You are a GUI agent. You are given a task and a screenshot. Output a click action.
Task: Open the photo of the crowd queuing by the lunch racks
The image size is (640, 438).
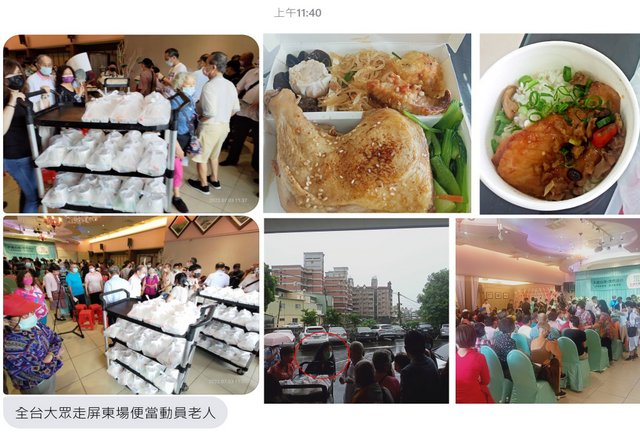point(131,309)
